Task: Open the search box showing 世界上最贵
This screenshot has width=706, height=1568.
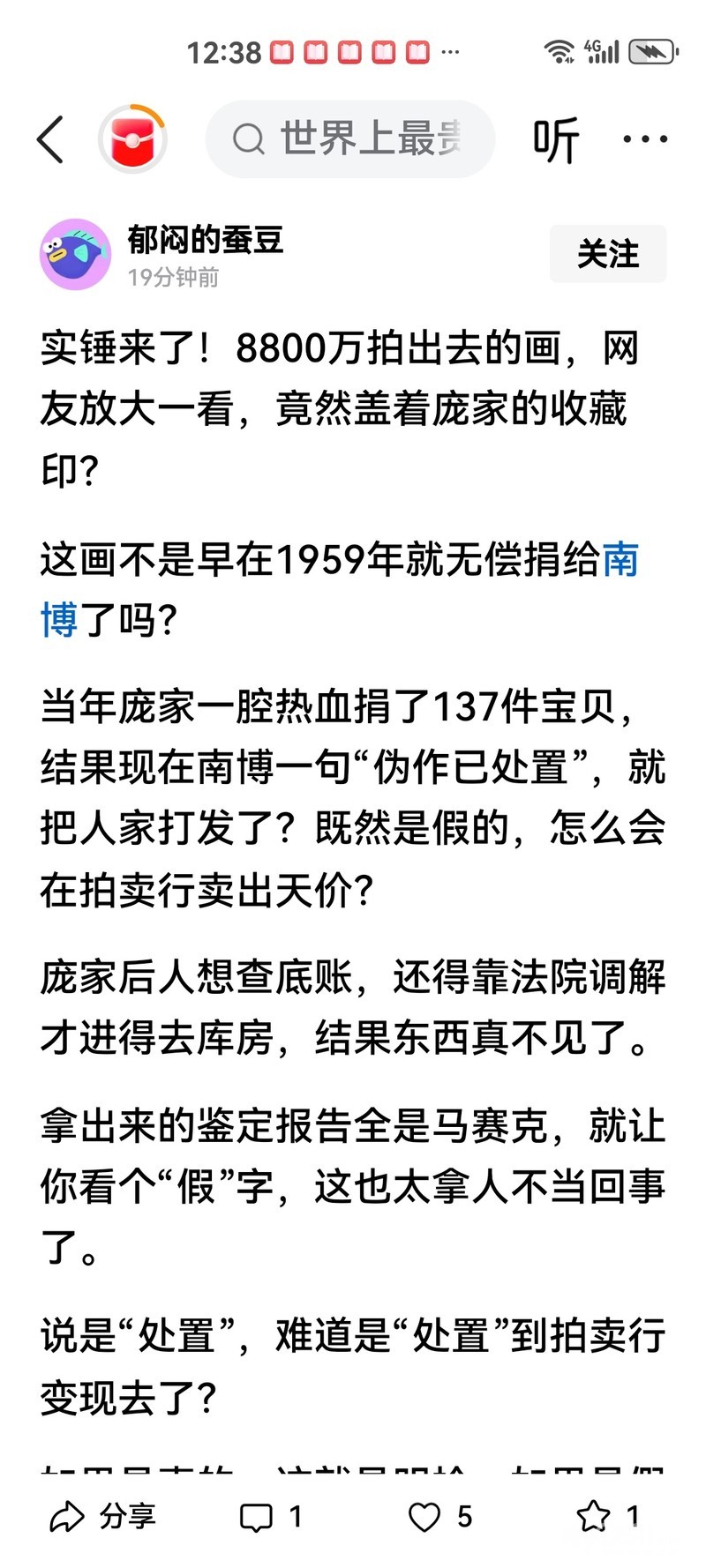Action: [349, 139]
